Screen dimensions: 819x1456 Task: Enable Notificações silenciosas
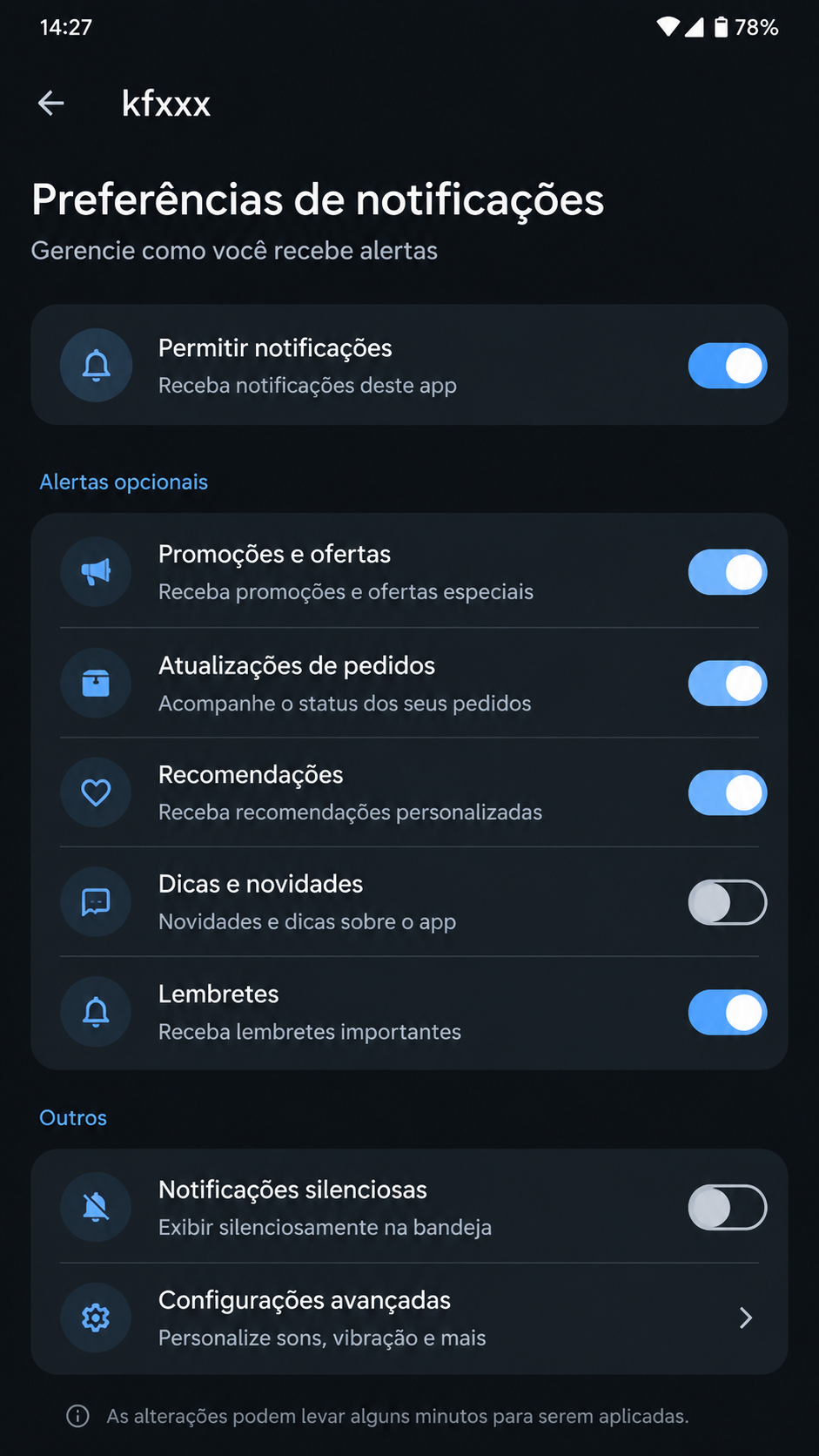click(x=728, y=1208)
